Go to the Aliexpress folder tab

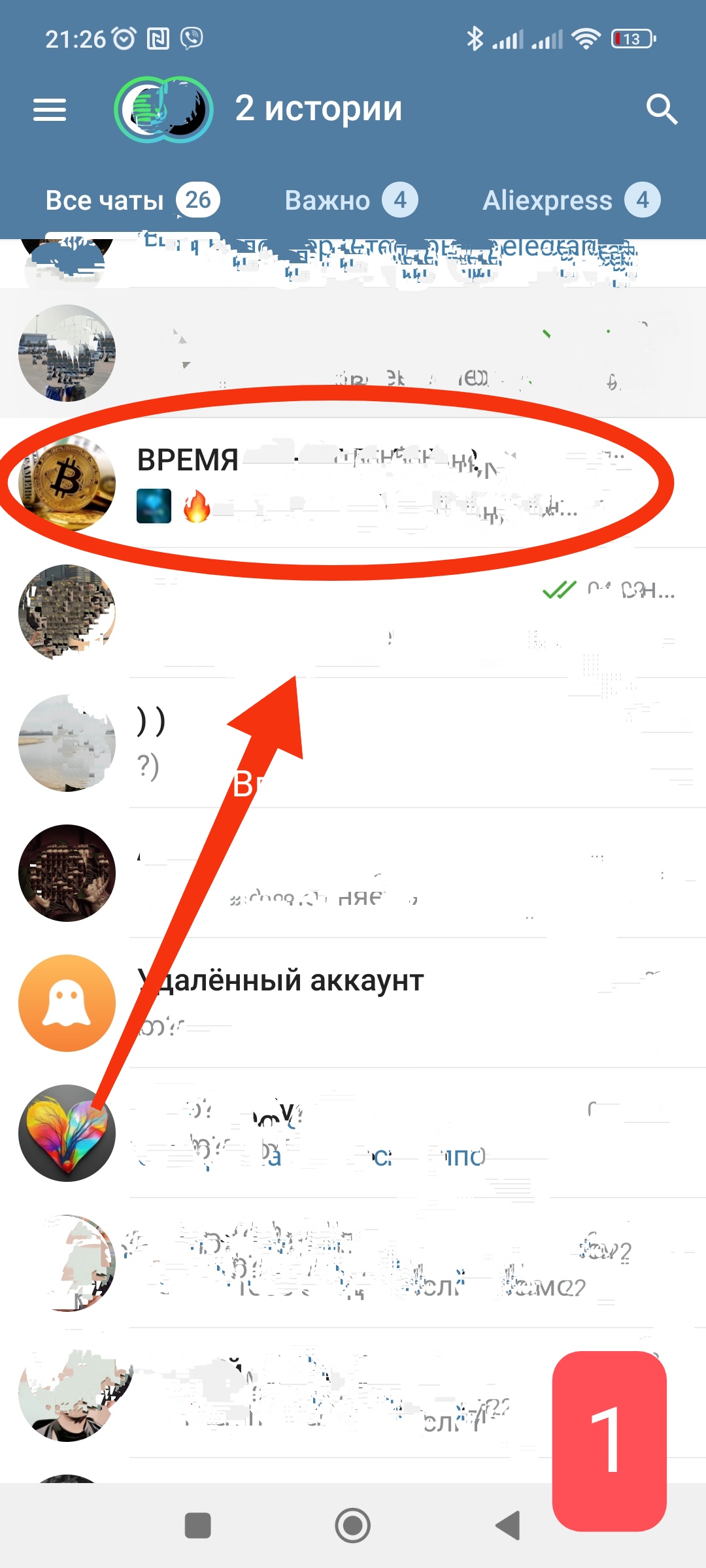point(570,201)
